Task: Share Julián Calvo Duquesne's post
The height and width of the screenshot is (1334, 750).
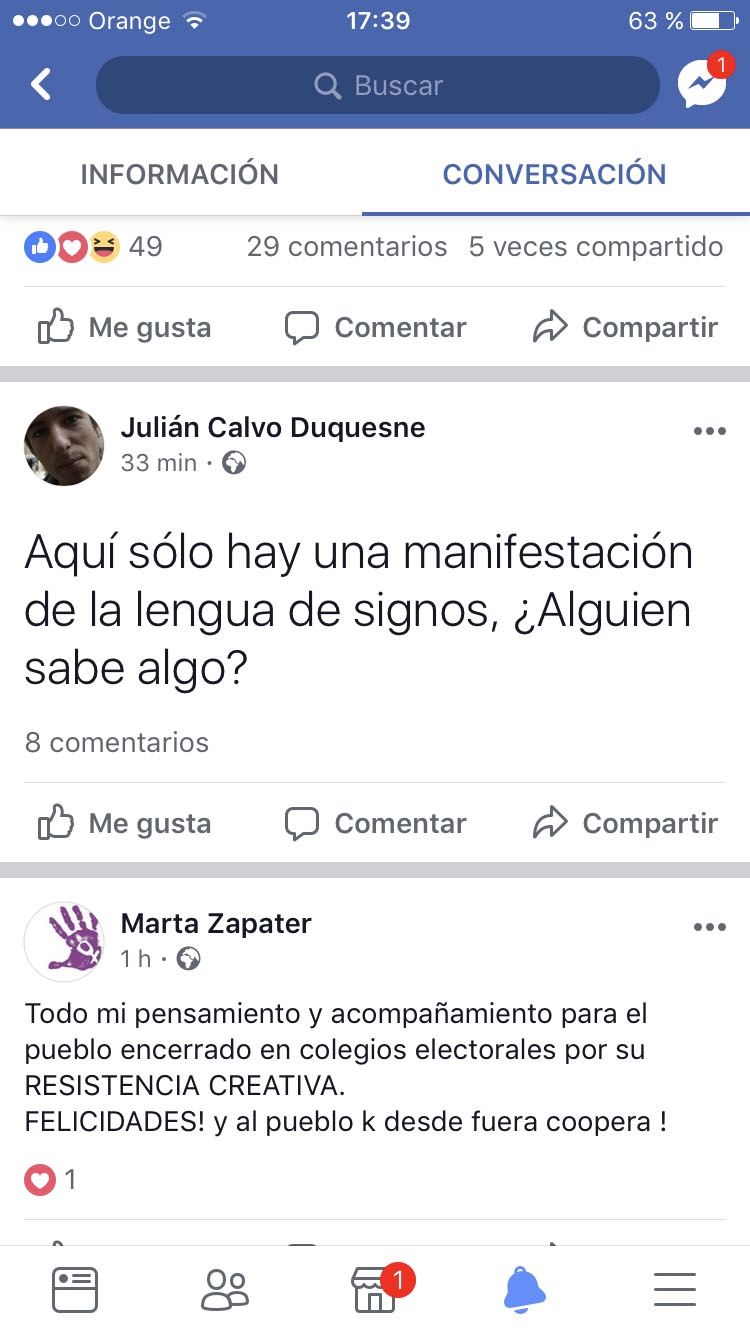Action: pos(626,824)
